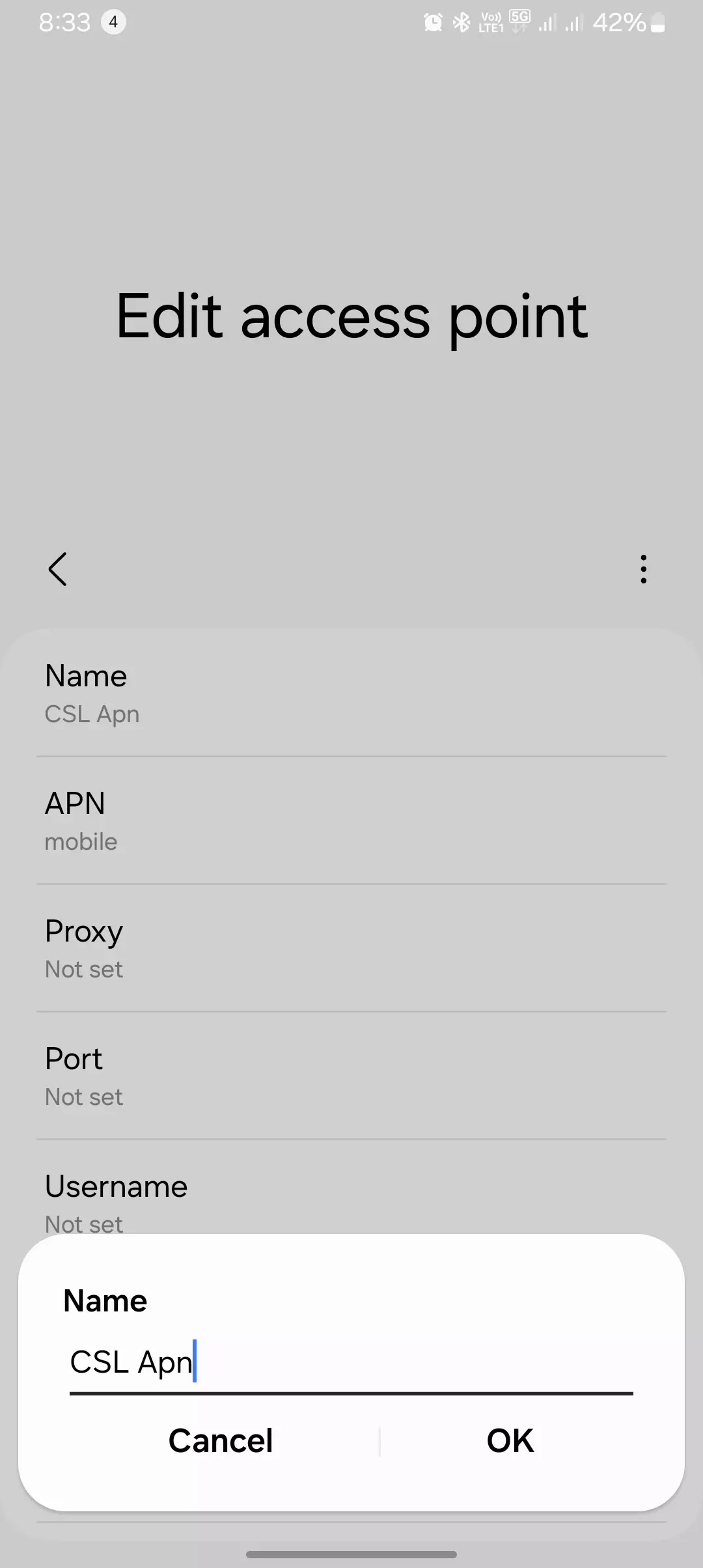Screen dimensions: 703x1568
Task: Open the Port setting row
Action: pos(351,1076)
